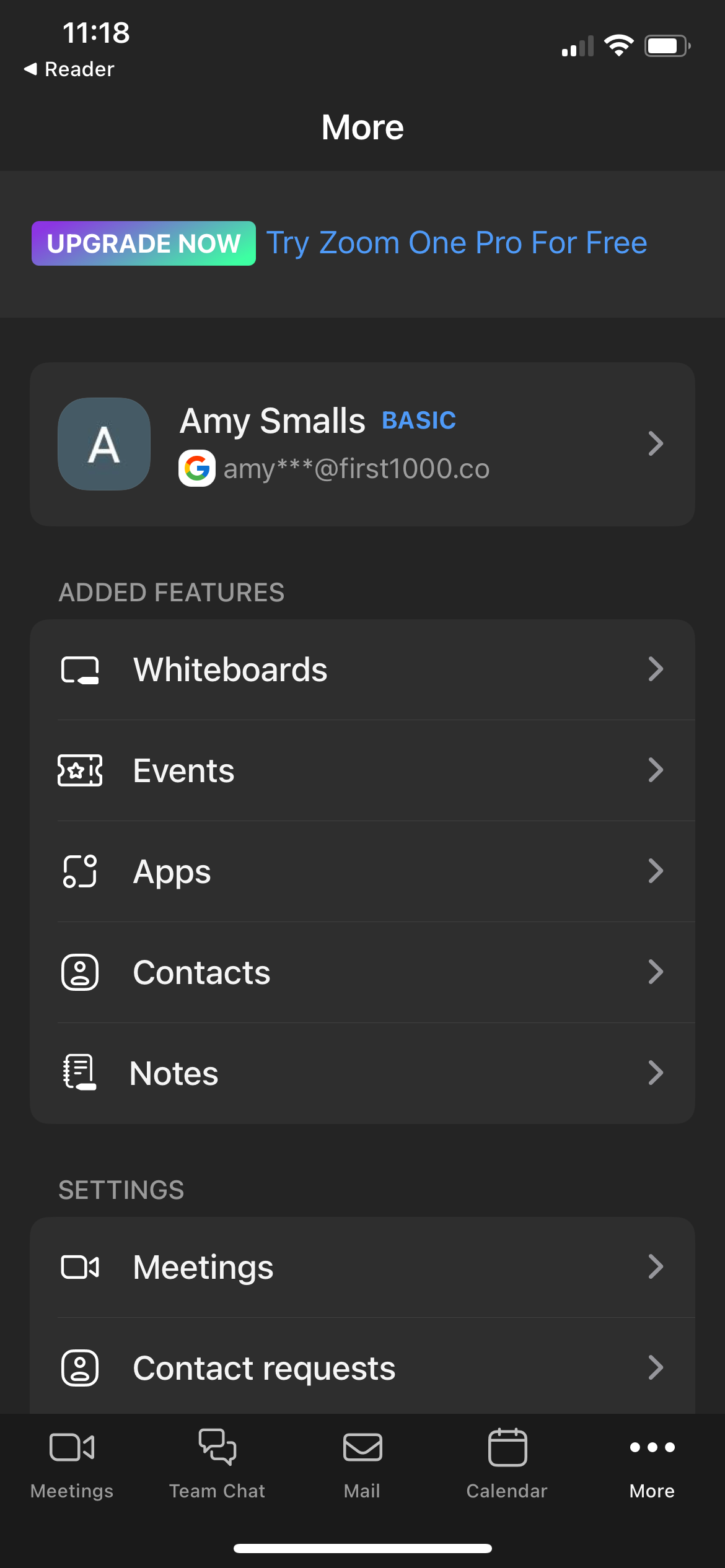Open the Whiteboards feature icon
Image resolution: width=725 pixels, height=1568 pixels.
[79, 669]
